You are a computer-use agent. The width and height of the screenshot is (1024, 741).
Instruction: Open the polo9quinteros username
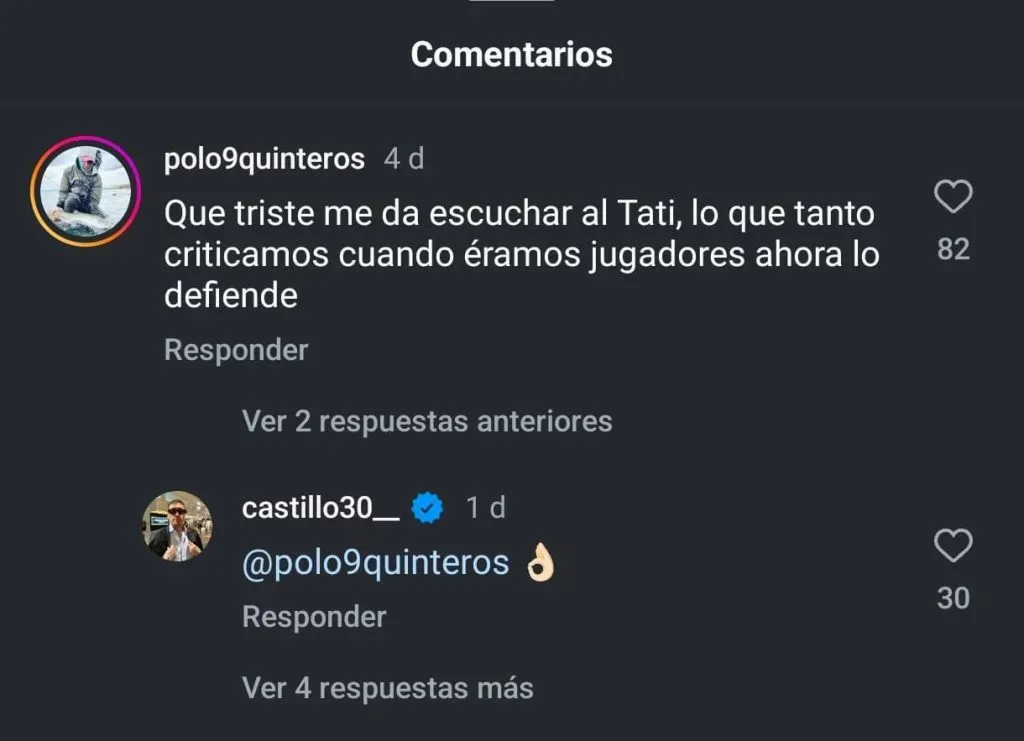(264, 159)
